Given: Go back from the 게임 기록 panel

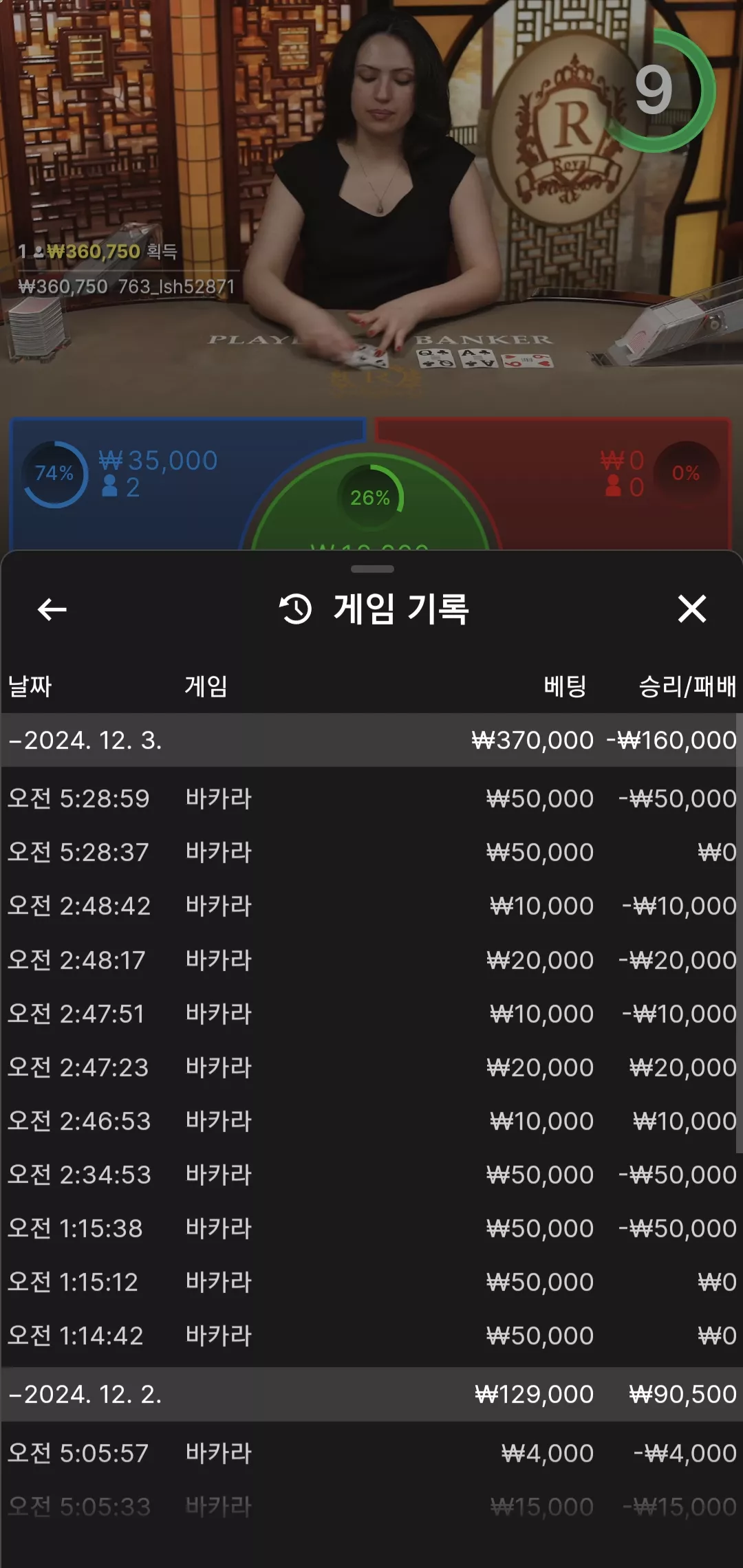Looking at the screenshot, I should pyautogui.click(x=52, y=609).
